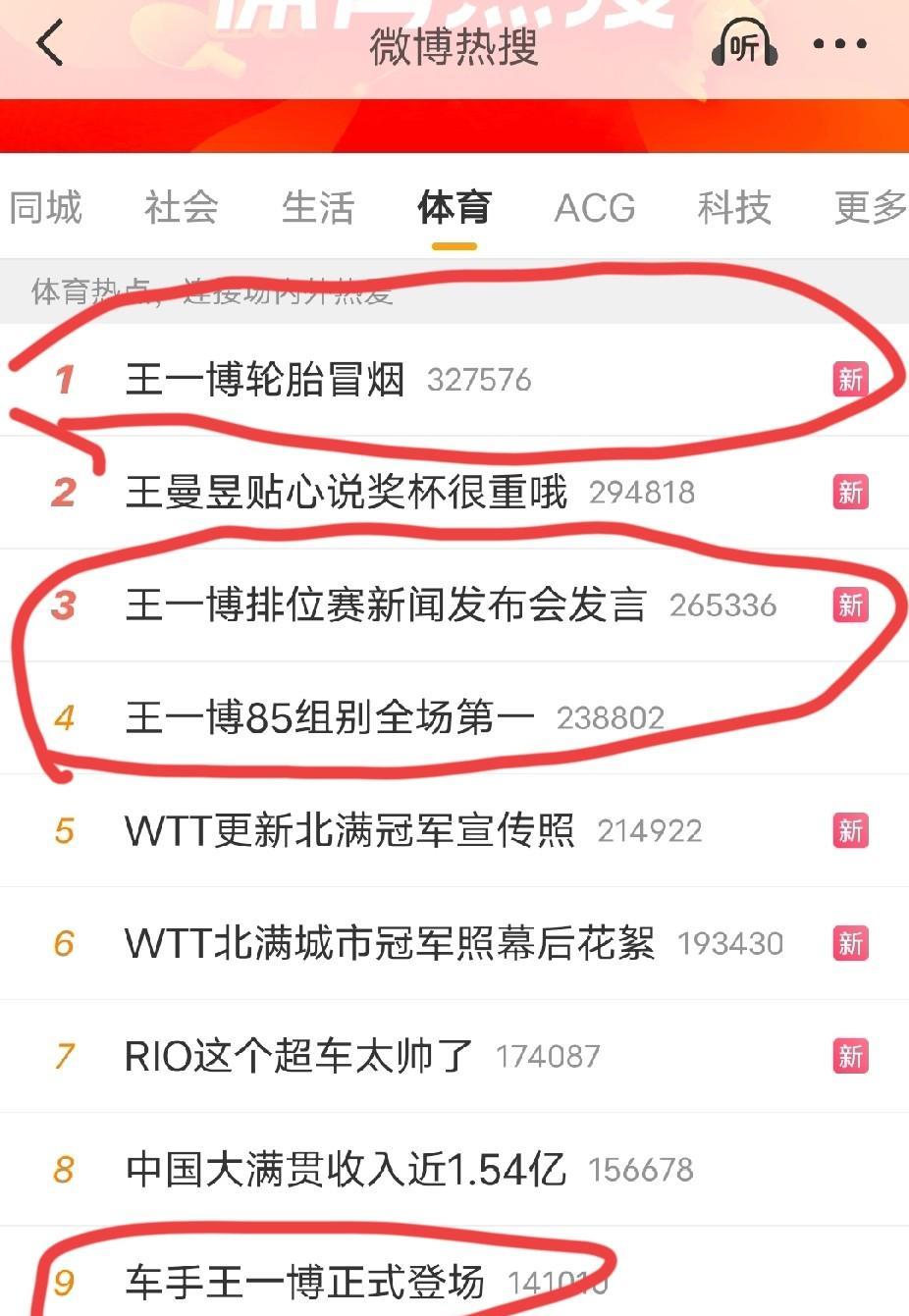Select the 生活 tab
Screen dimensions: 909x1316
point(317,208)
